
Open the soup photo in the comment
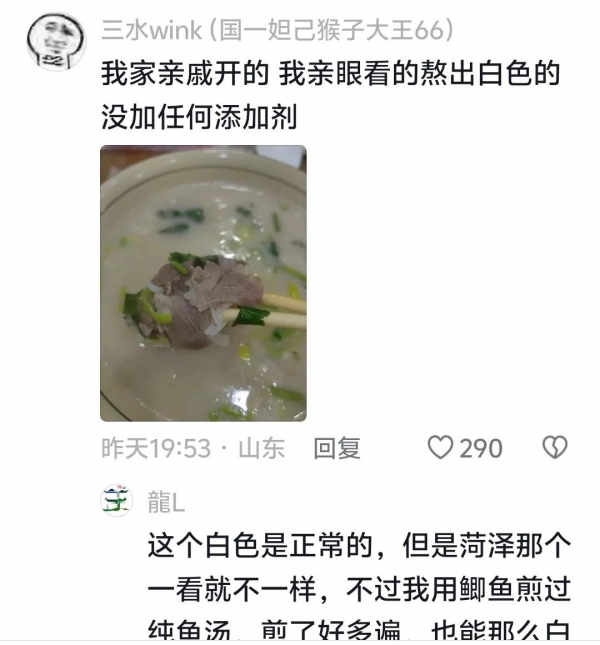tap(203, 283)
